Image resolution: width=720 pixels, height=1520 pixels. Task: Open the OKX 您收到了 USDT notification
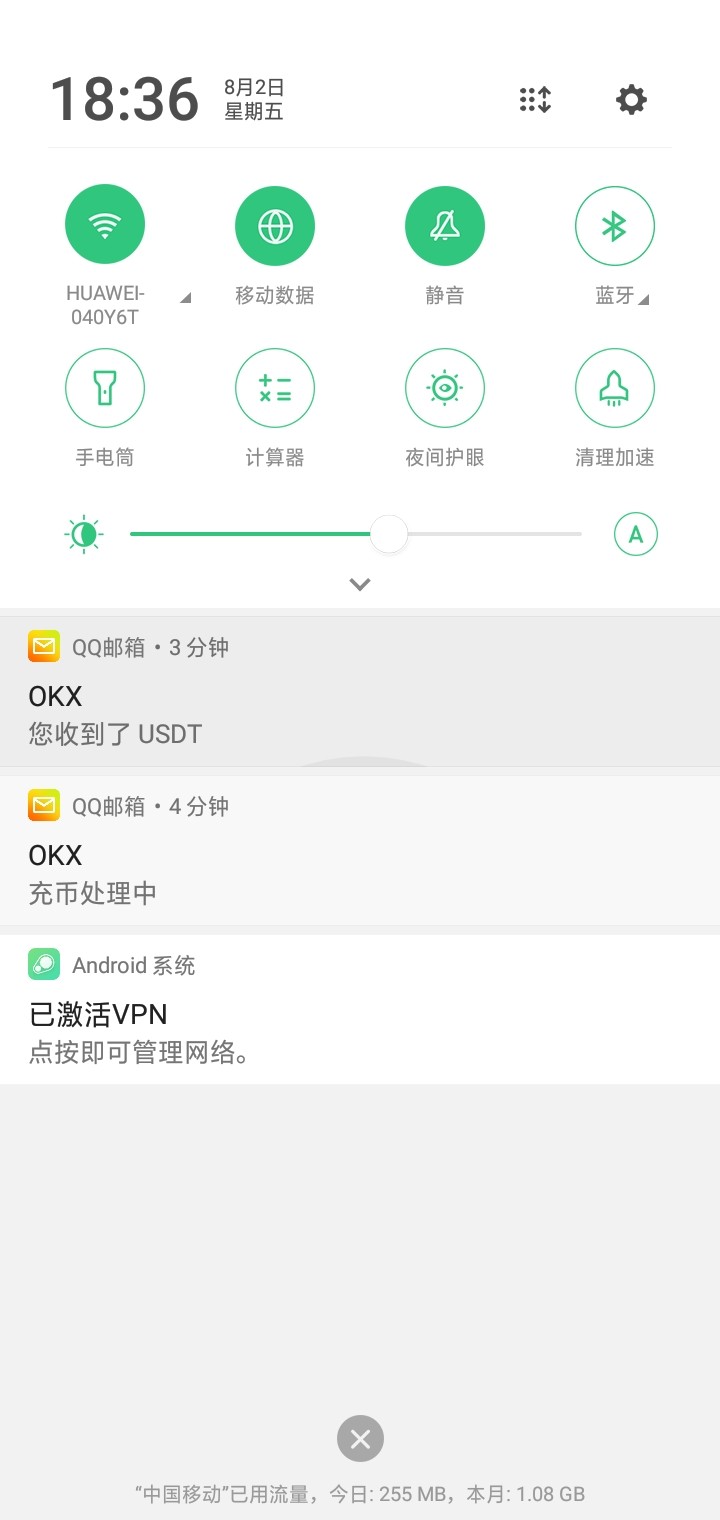coord(360,692)
